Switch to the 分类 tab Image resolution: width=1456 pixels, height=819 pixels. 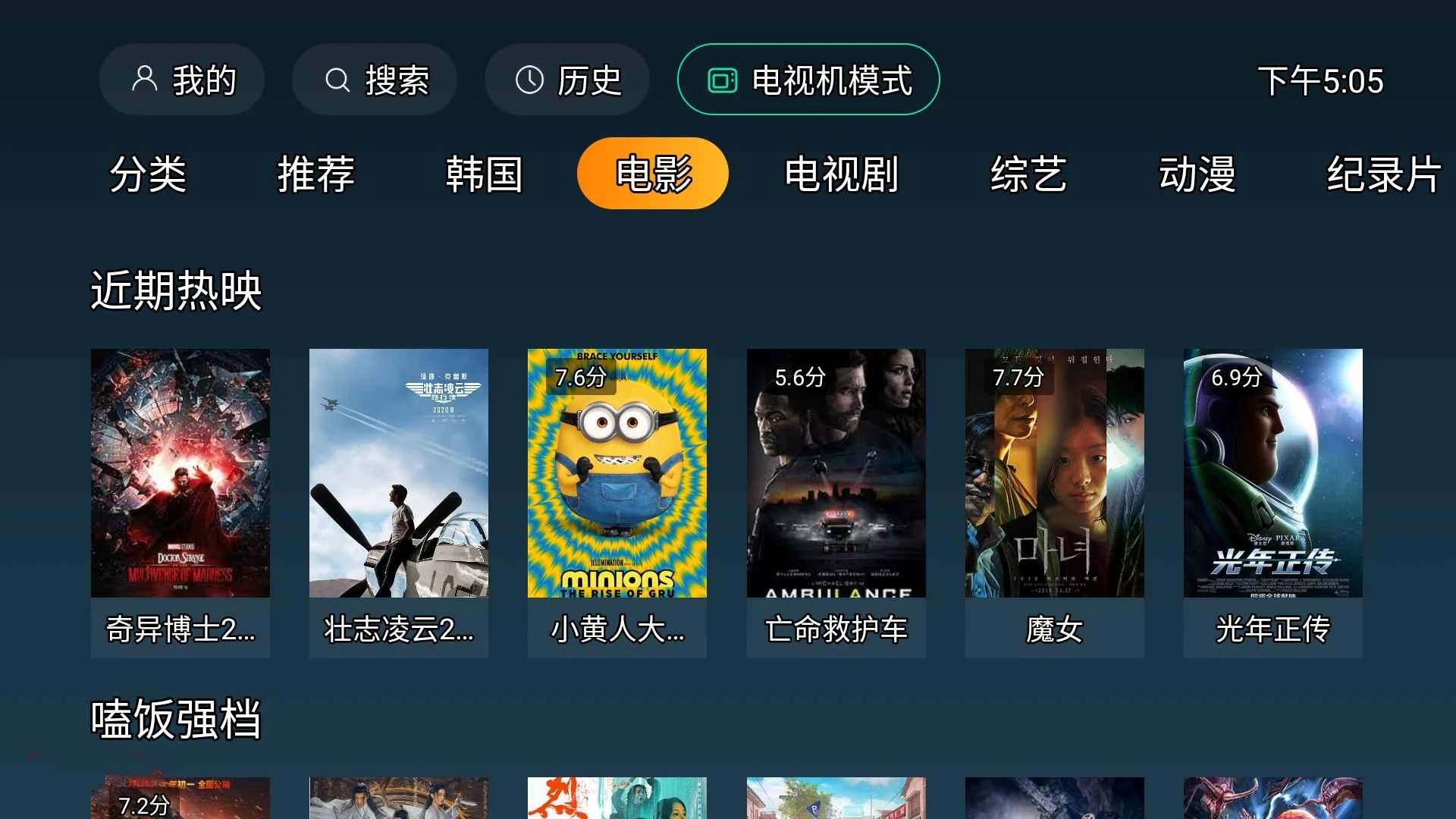pos(148,174)
